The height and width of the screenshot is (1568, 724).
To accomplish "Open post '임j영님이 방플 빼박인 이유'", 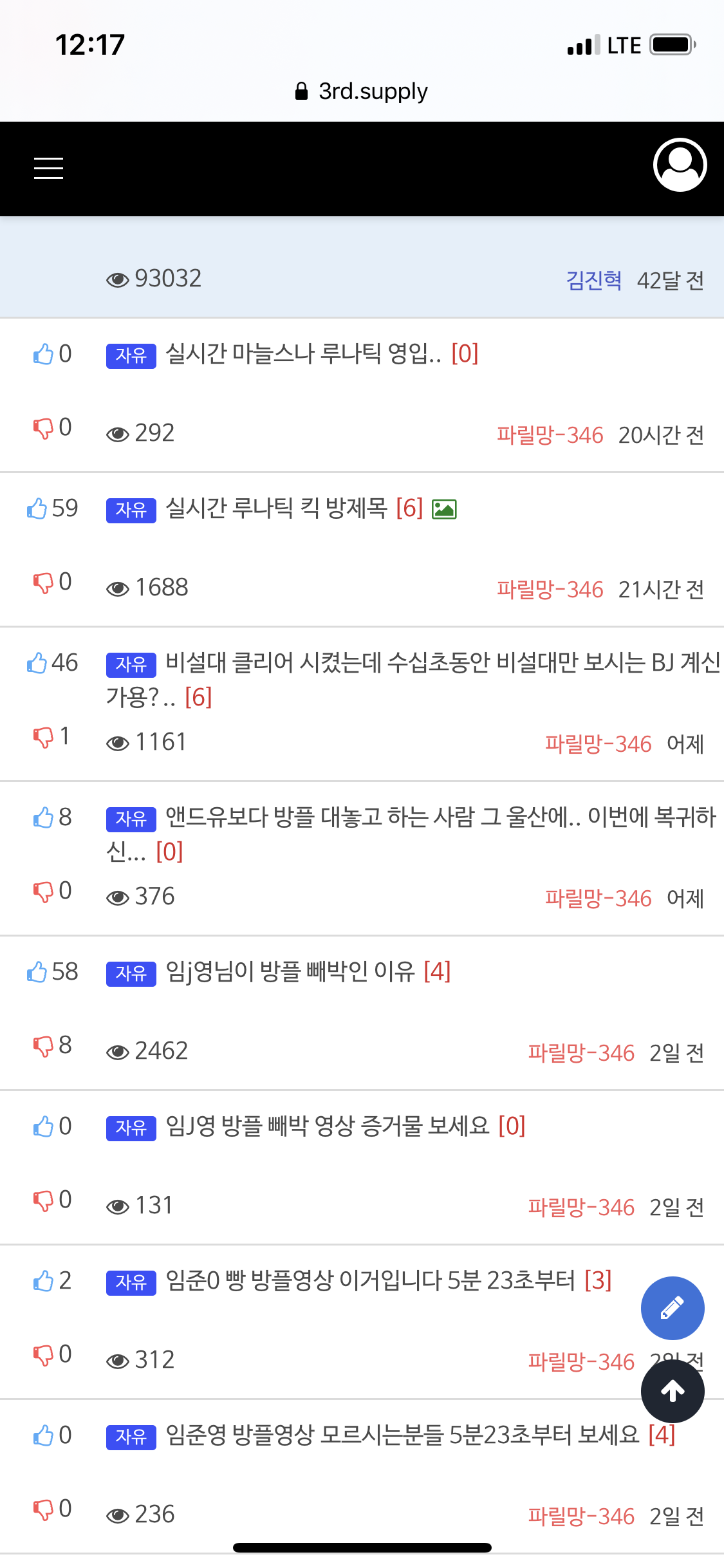I will tap(290, 972).
